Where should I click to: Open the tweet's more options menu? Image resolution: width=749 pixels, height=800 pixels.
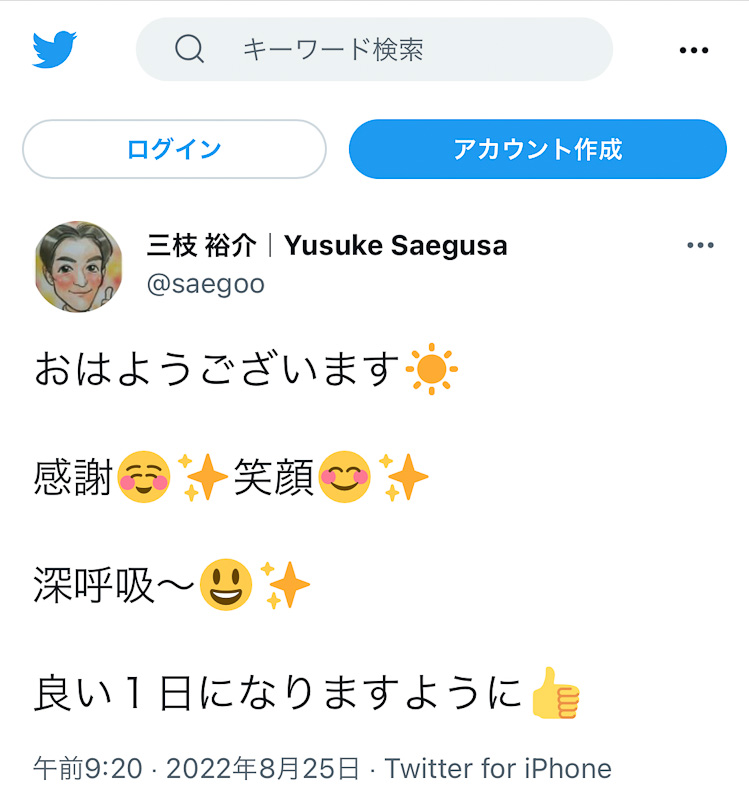[x=700, y=246]
